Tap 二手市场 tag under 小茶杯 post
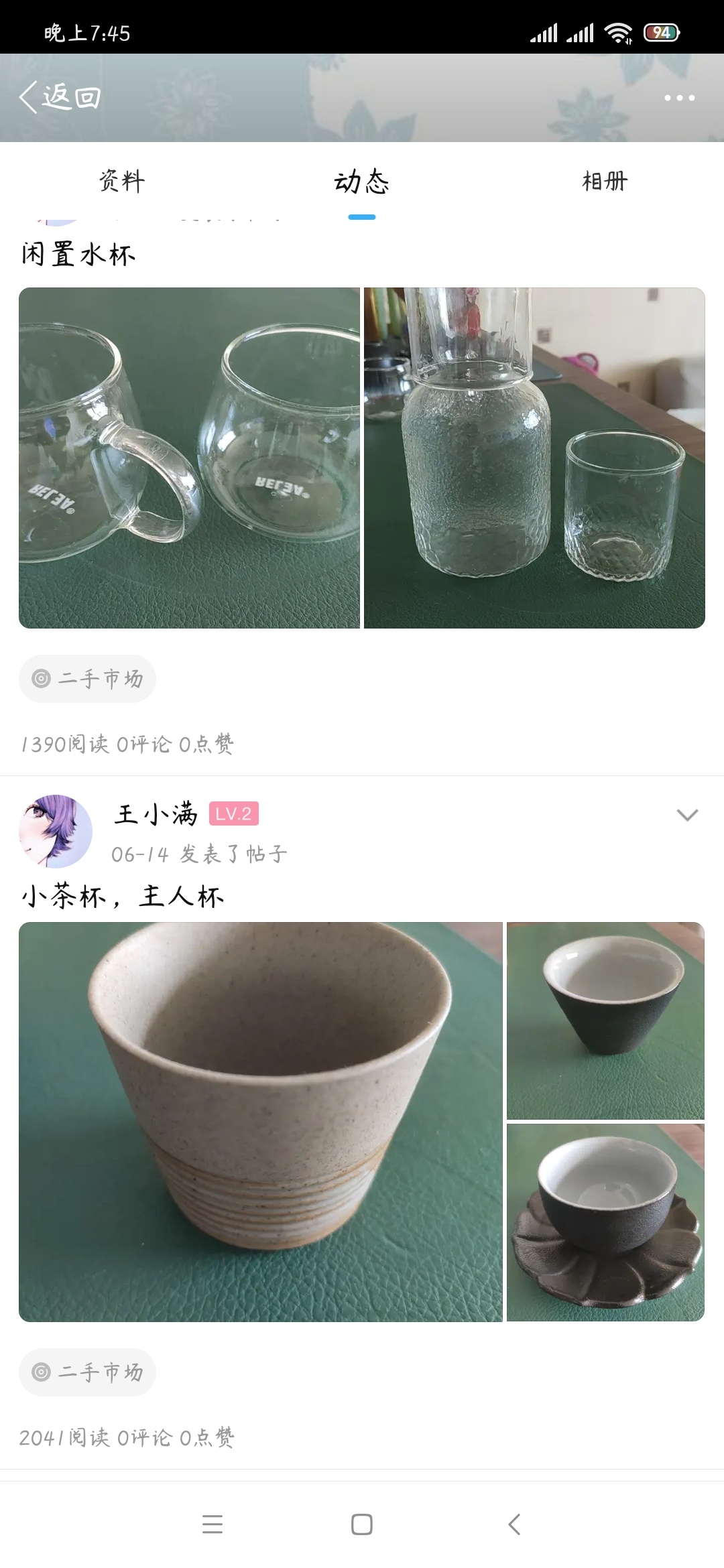Viewport: 724px width, 1568px height. (88, 1372)
